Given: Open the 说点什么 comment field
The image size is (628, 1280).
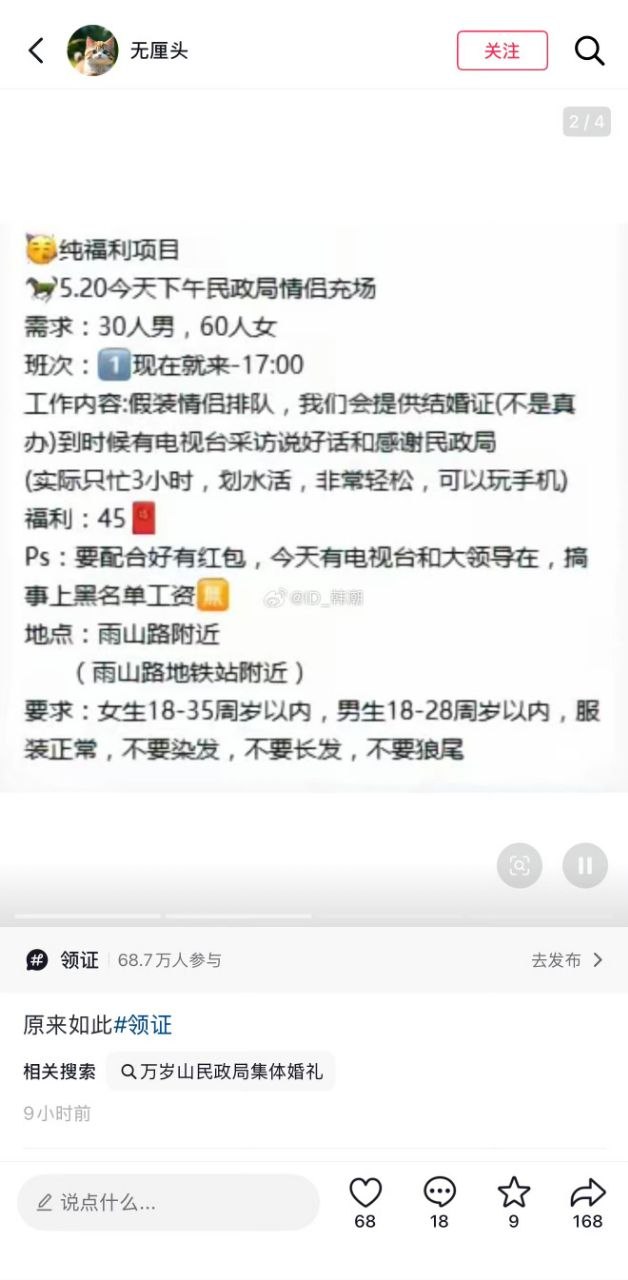Looking at the screenshot, I should click(x=168, y=1202).
